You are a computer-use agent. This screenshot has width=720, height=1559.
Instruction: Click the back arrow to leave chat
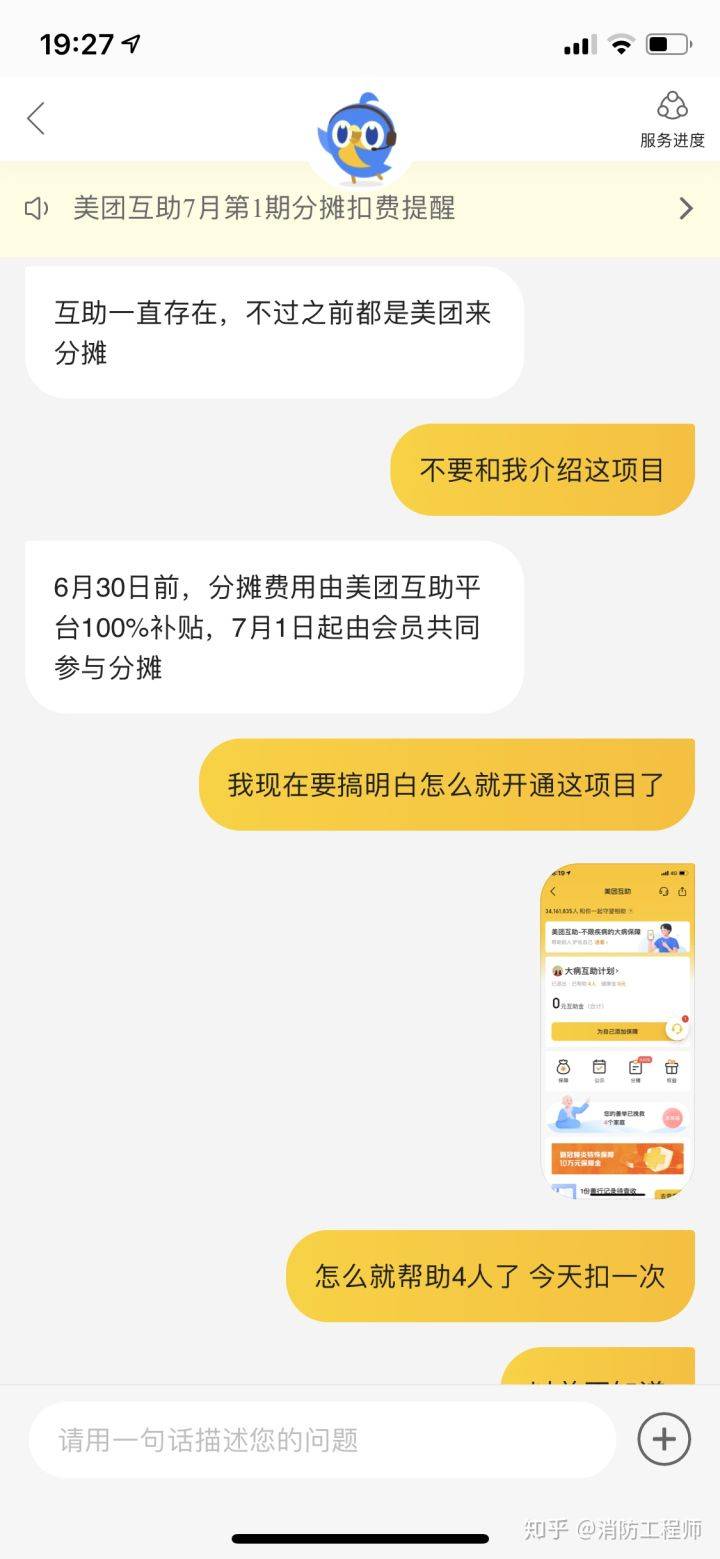pyautogui.click(x=35, y=118)
